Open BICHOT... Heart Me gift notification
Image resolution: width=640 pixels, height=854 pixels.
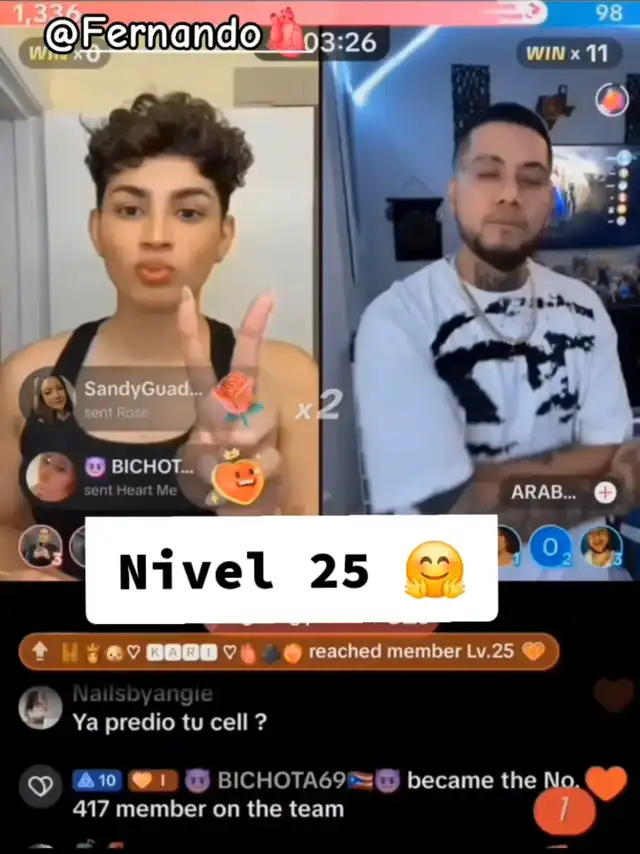coord(109,478)
